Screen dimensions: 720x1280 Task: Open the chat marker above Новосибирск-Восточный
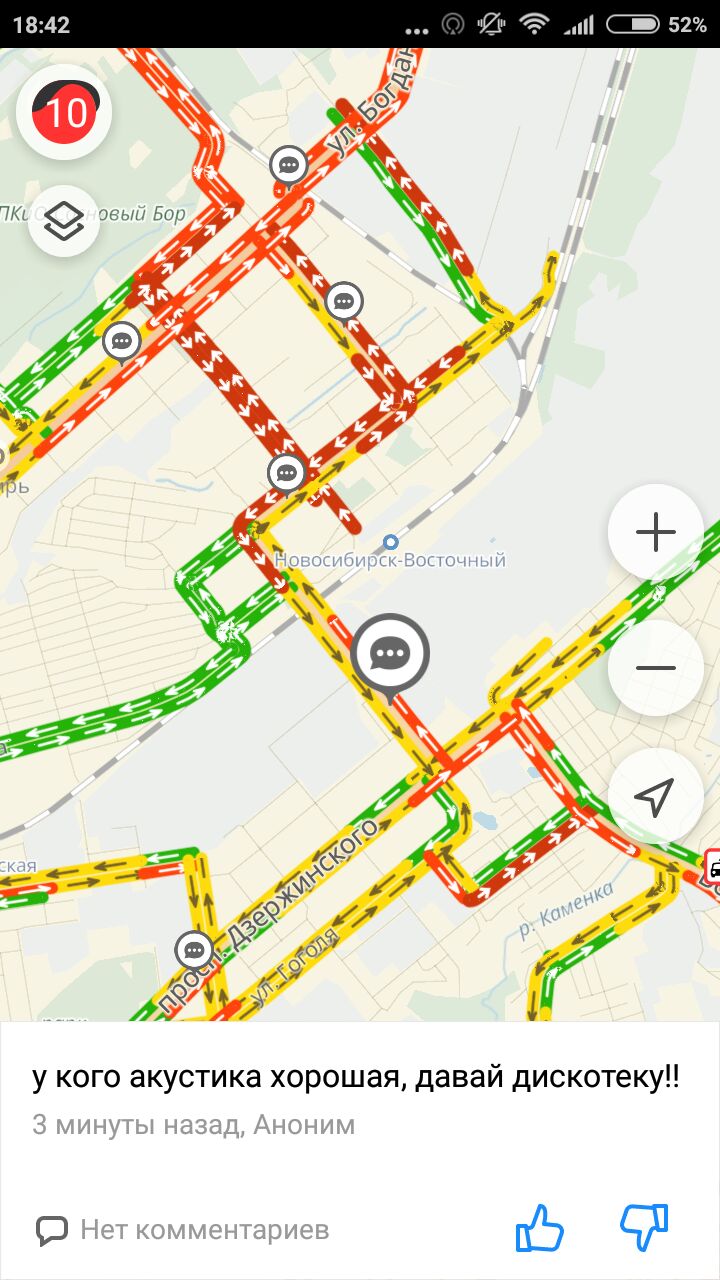(x=287, y=472)
